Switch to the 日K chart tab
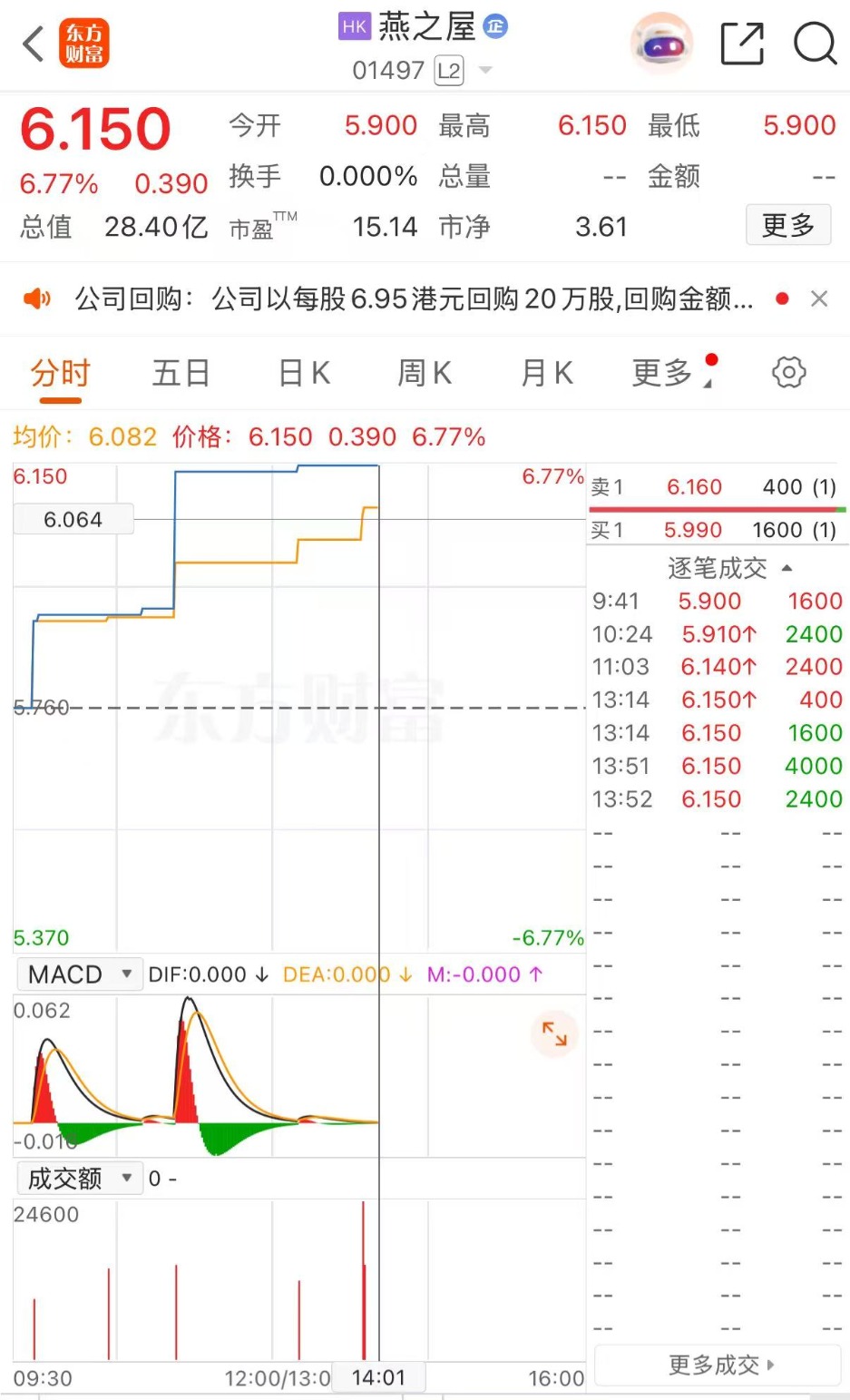Viewport: 850px width, 1400px height. (304, 373)
